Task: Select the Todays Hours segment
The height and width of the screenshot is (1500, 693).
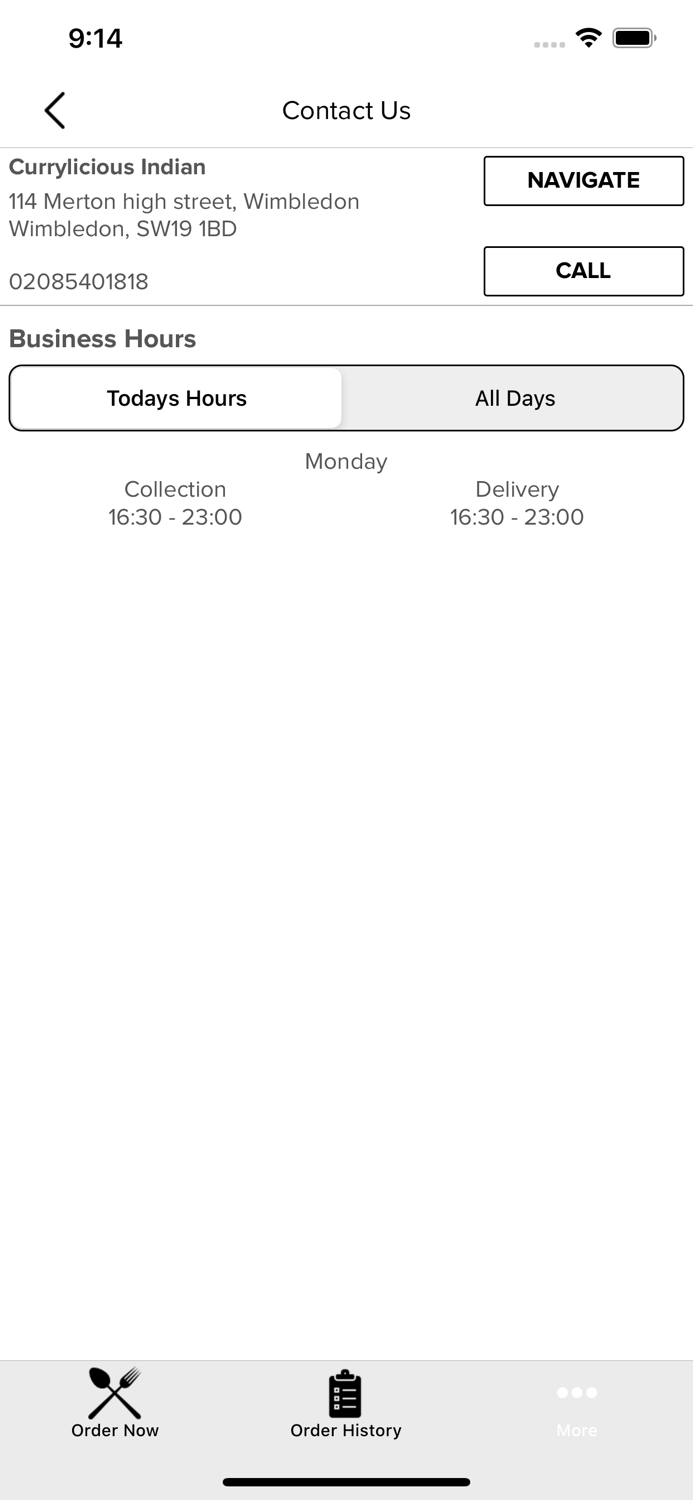Action: click(177, 398)
